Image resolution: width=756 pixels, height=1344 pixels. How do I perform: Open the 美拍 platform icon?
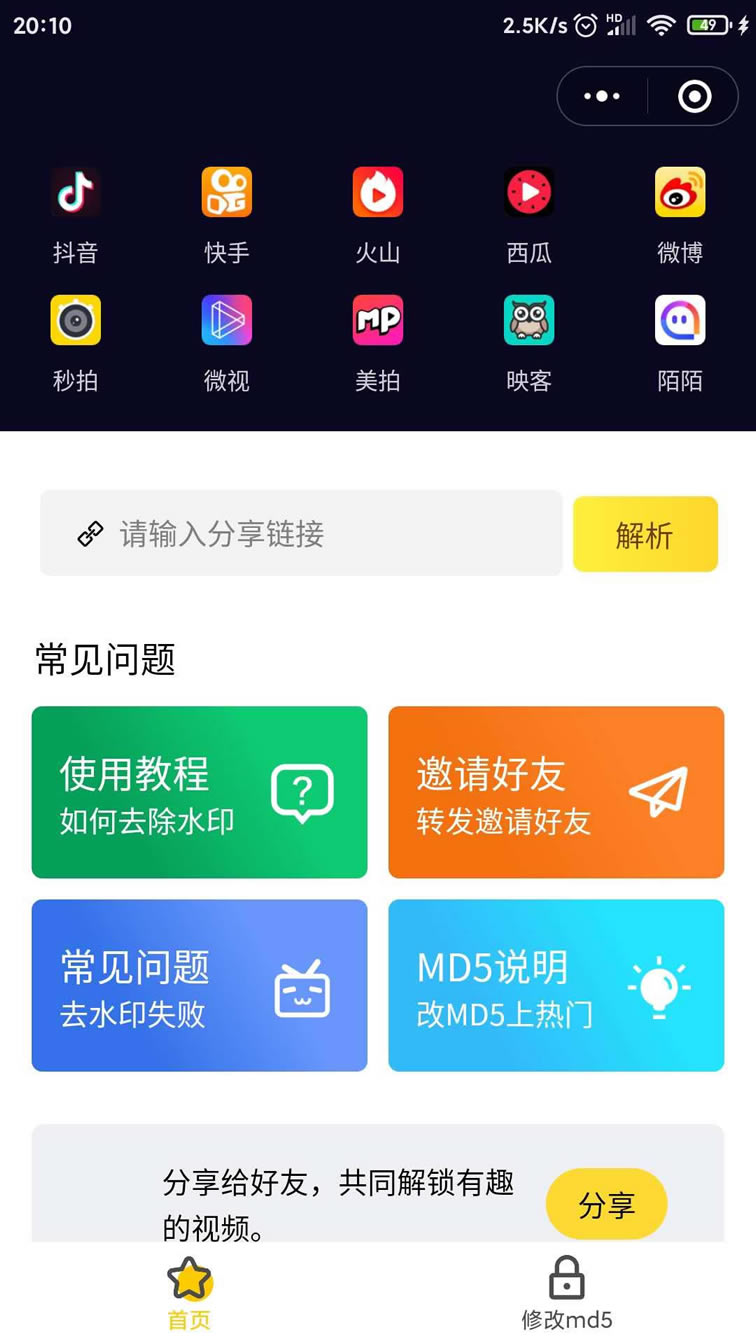(x=378, y=320)
